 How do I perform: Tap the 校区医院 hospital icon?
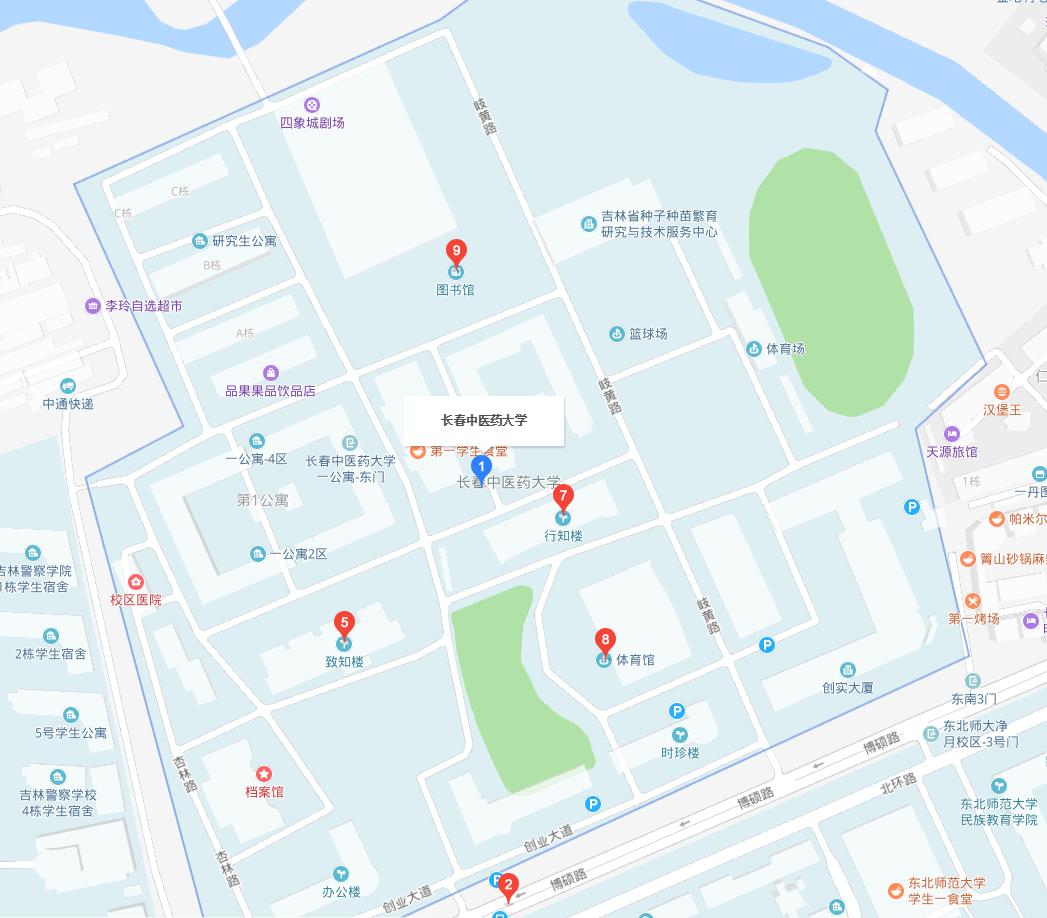(136, 582)
